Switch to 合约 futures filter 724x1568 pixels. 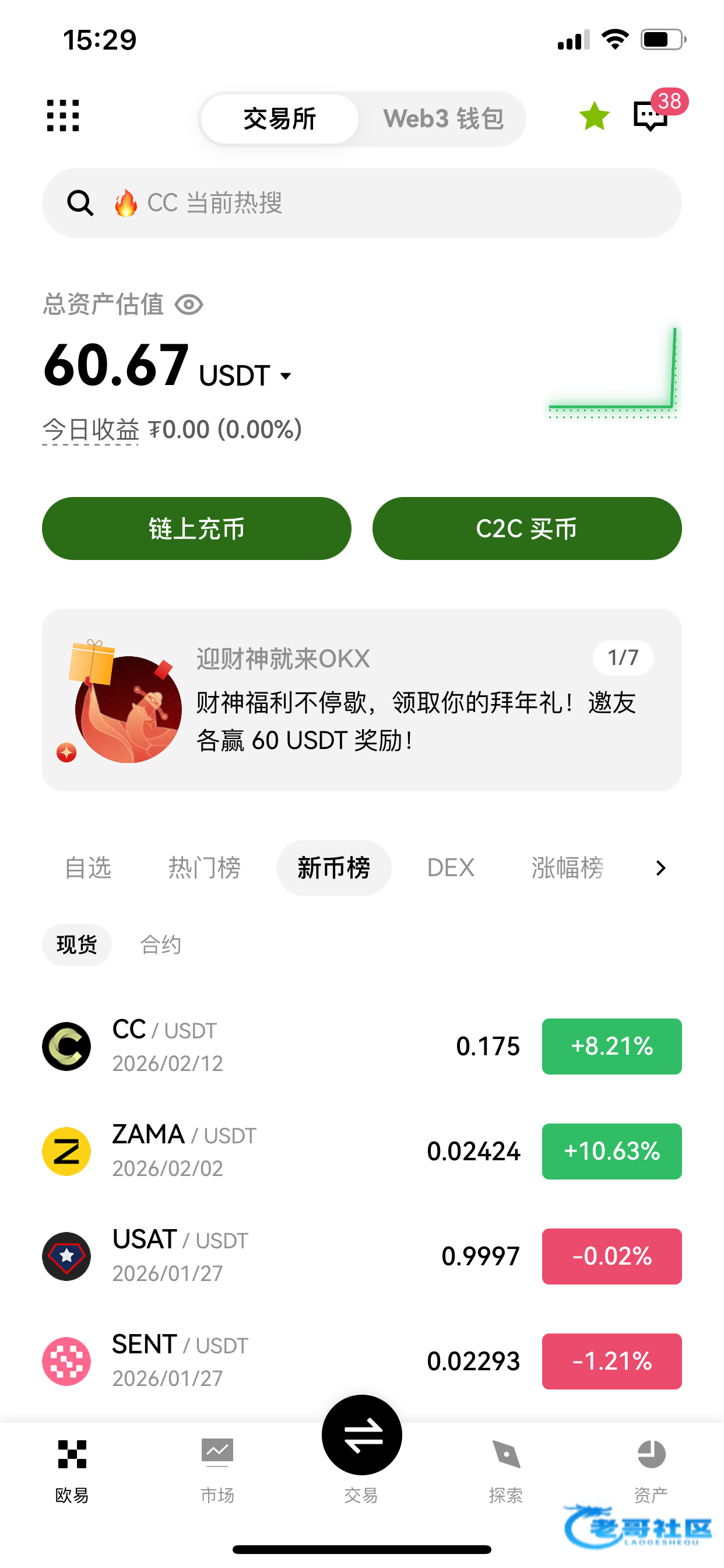pos(161,944)
